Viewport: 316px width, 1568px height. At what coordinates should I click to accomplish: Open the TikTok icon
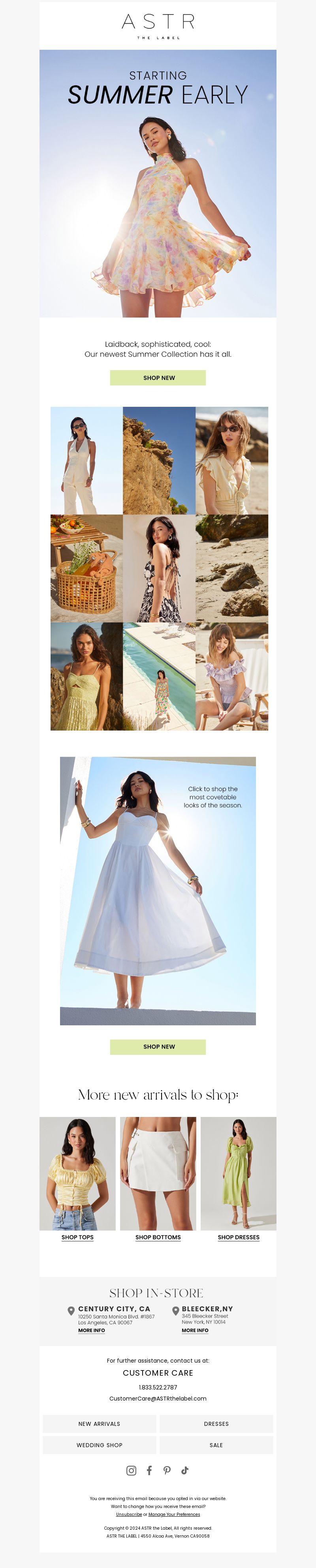tap(184, 1470)
